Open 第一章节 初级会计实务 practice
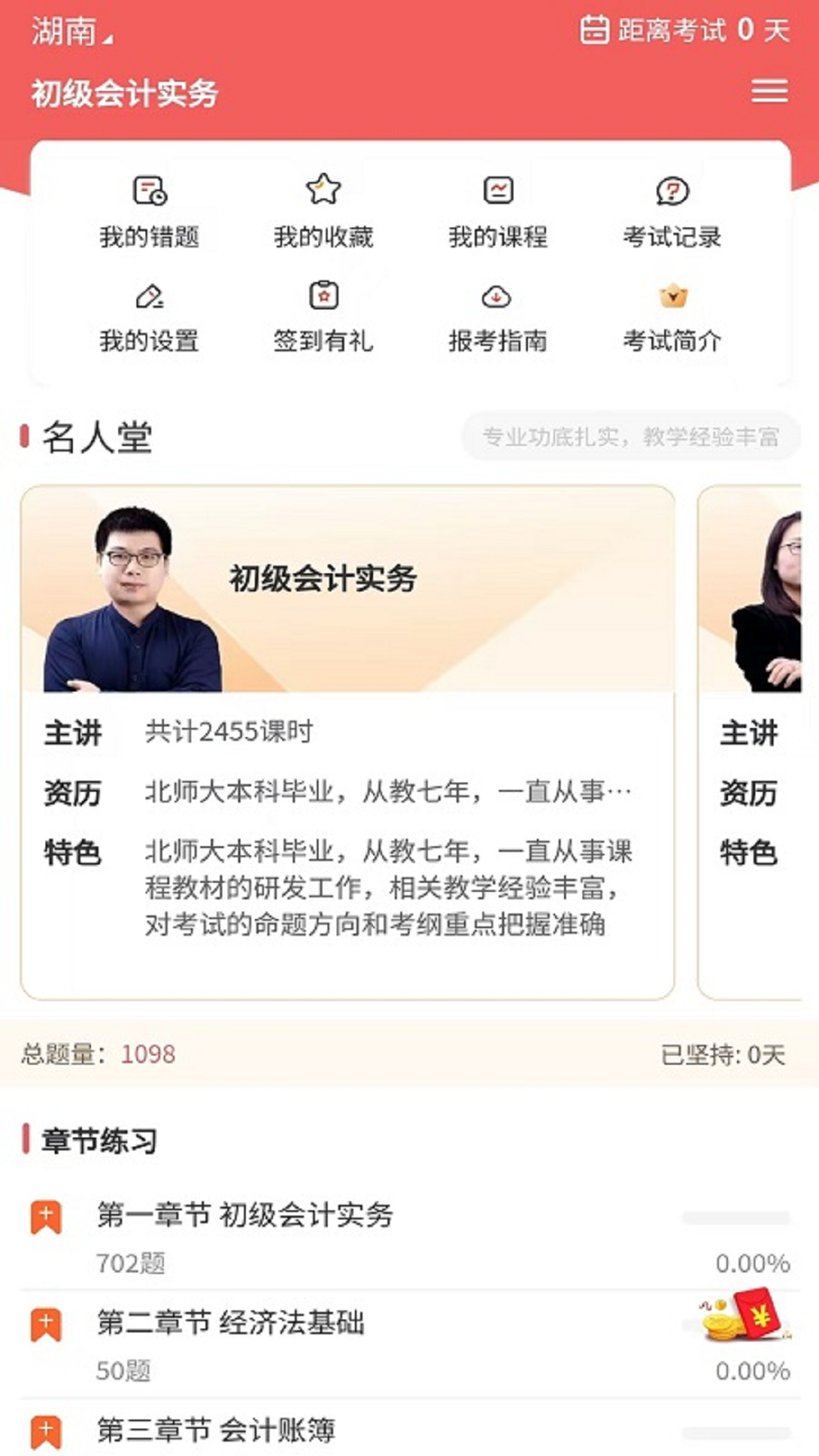This screenshot has height=1456, width=819. pyautogui.click(x=245, y=1215)
